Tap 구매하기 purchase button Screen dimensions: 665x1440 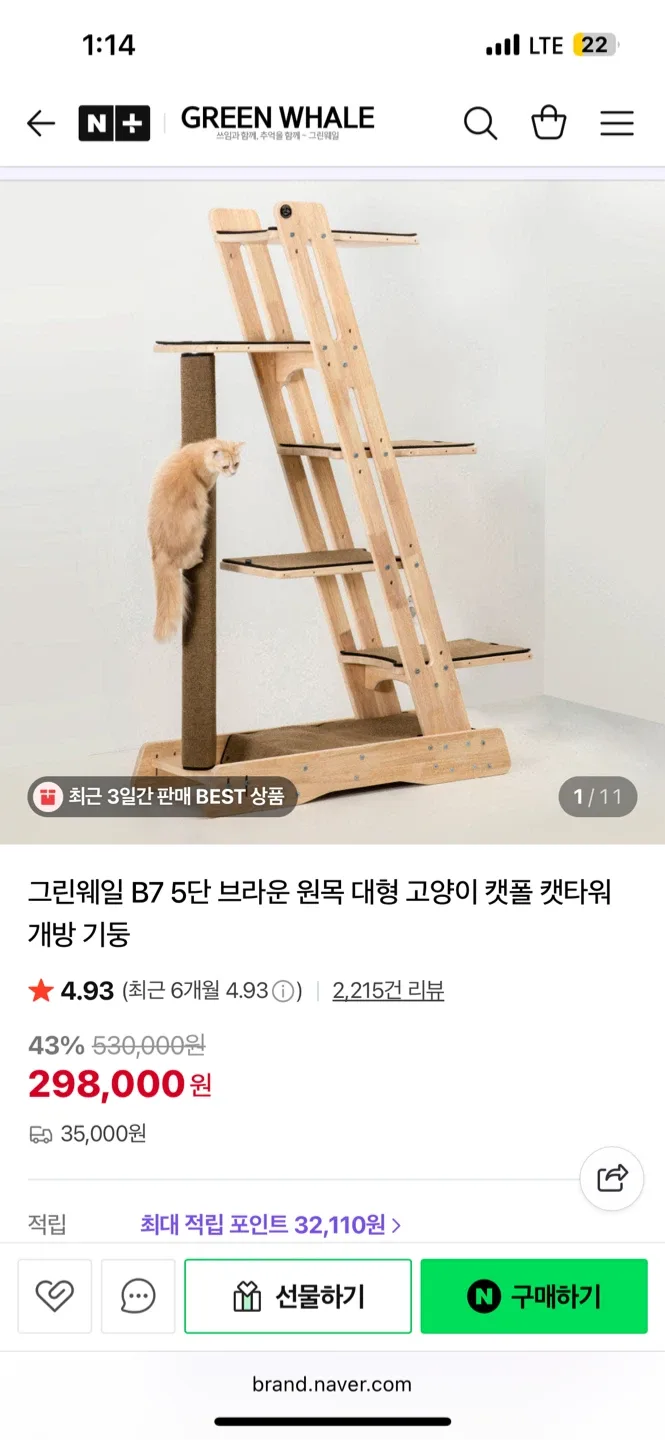click(x=534, y=1296)
